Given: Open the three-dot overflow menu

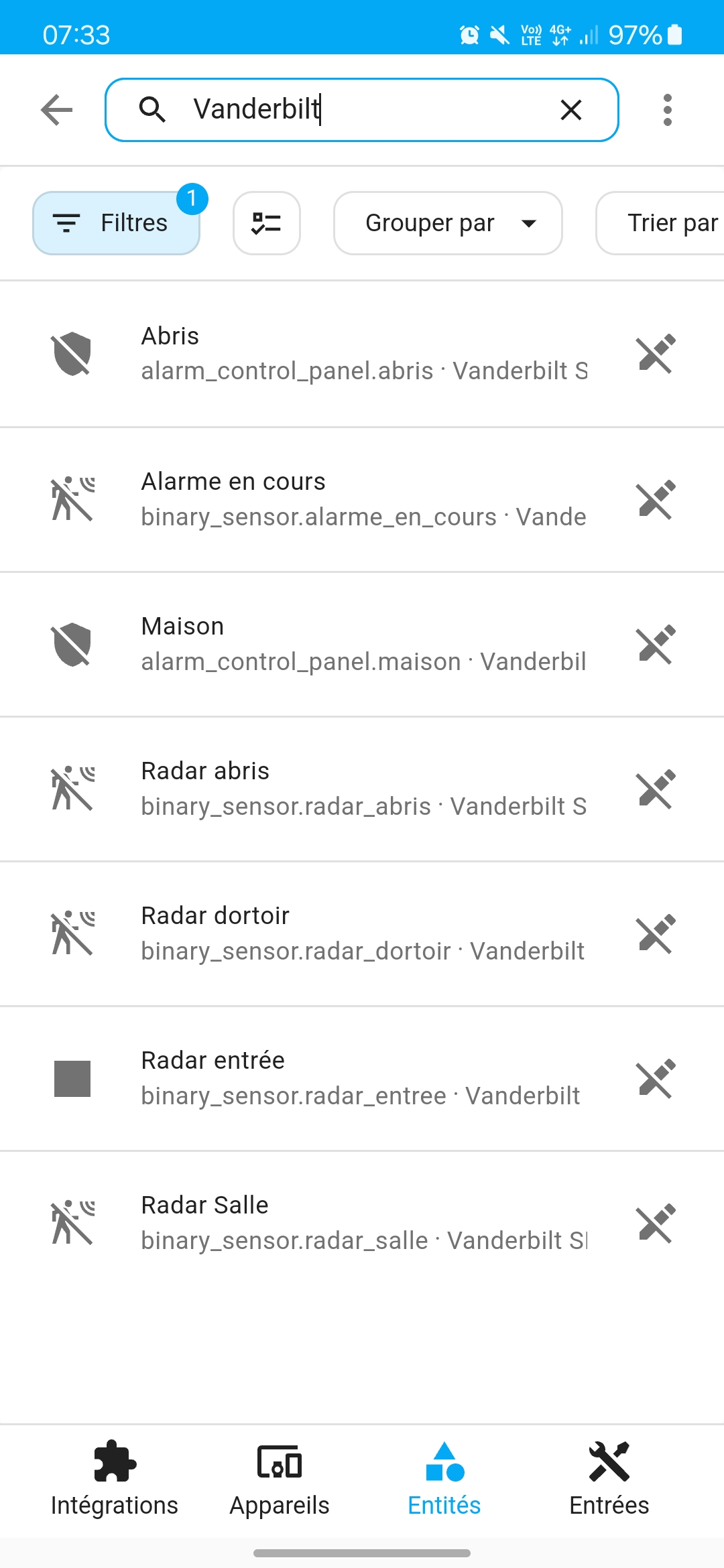Looking at the screenshot, I should pyautogui.click(x=667, y=110).
